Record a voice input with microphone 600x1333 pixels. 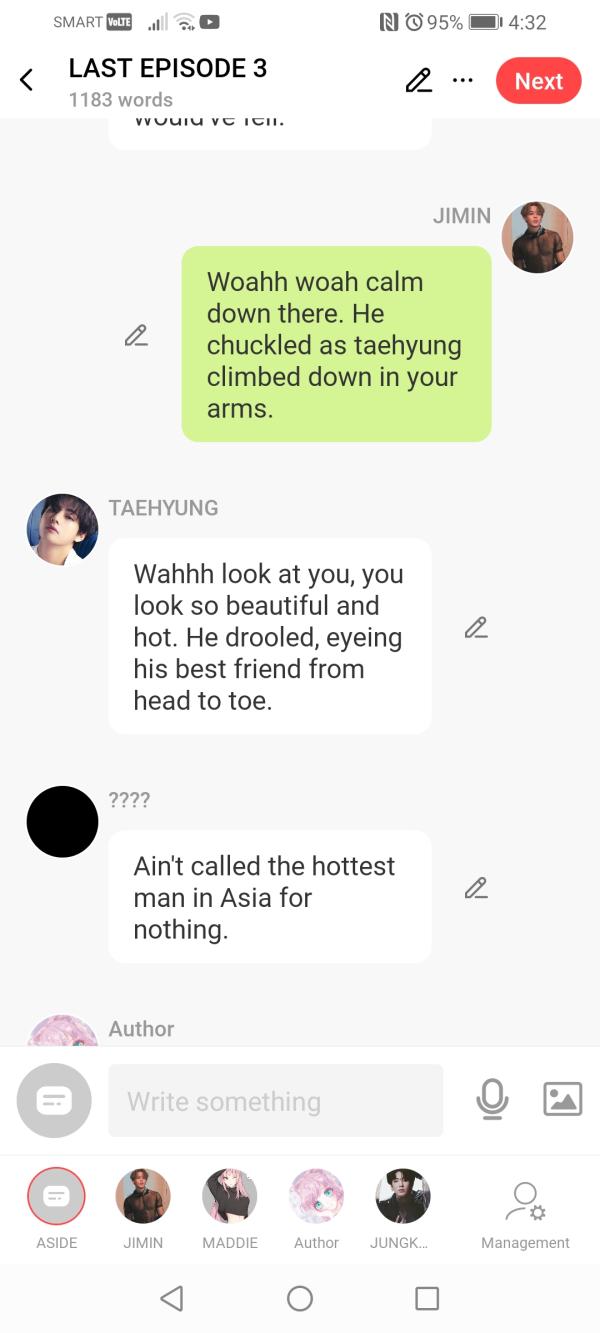click(491, 1100)
